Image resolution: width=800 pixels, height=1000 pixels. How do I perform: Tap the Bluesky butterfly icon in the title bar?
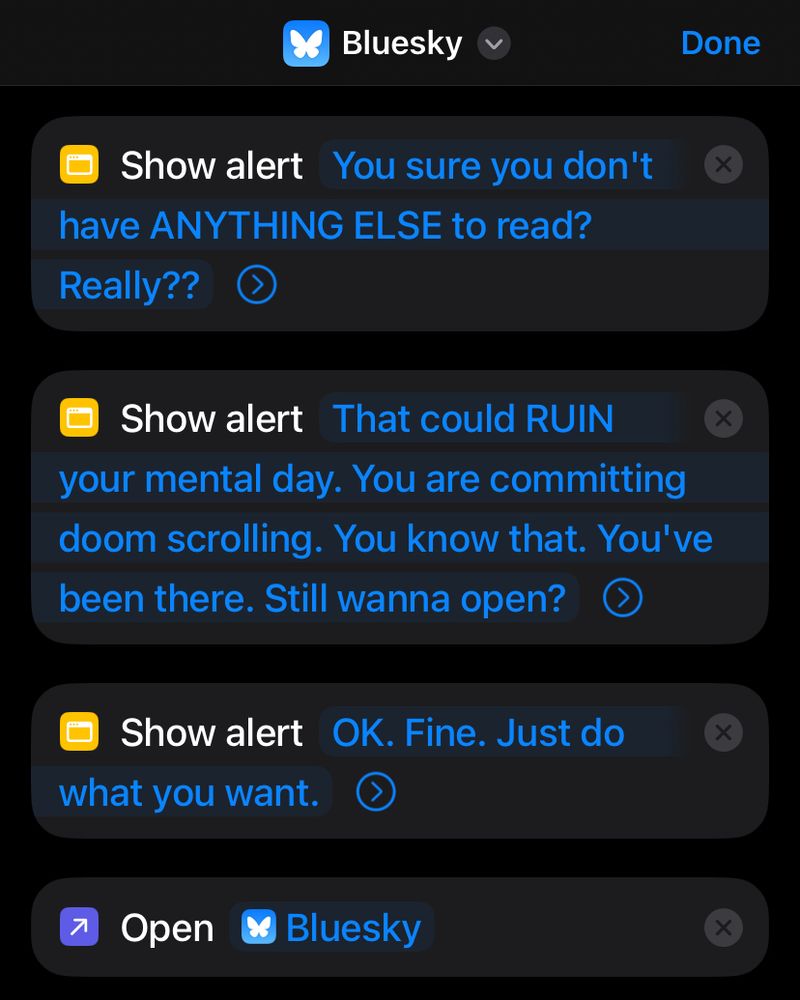pos(306,42)
